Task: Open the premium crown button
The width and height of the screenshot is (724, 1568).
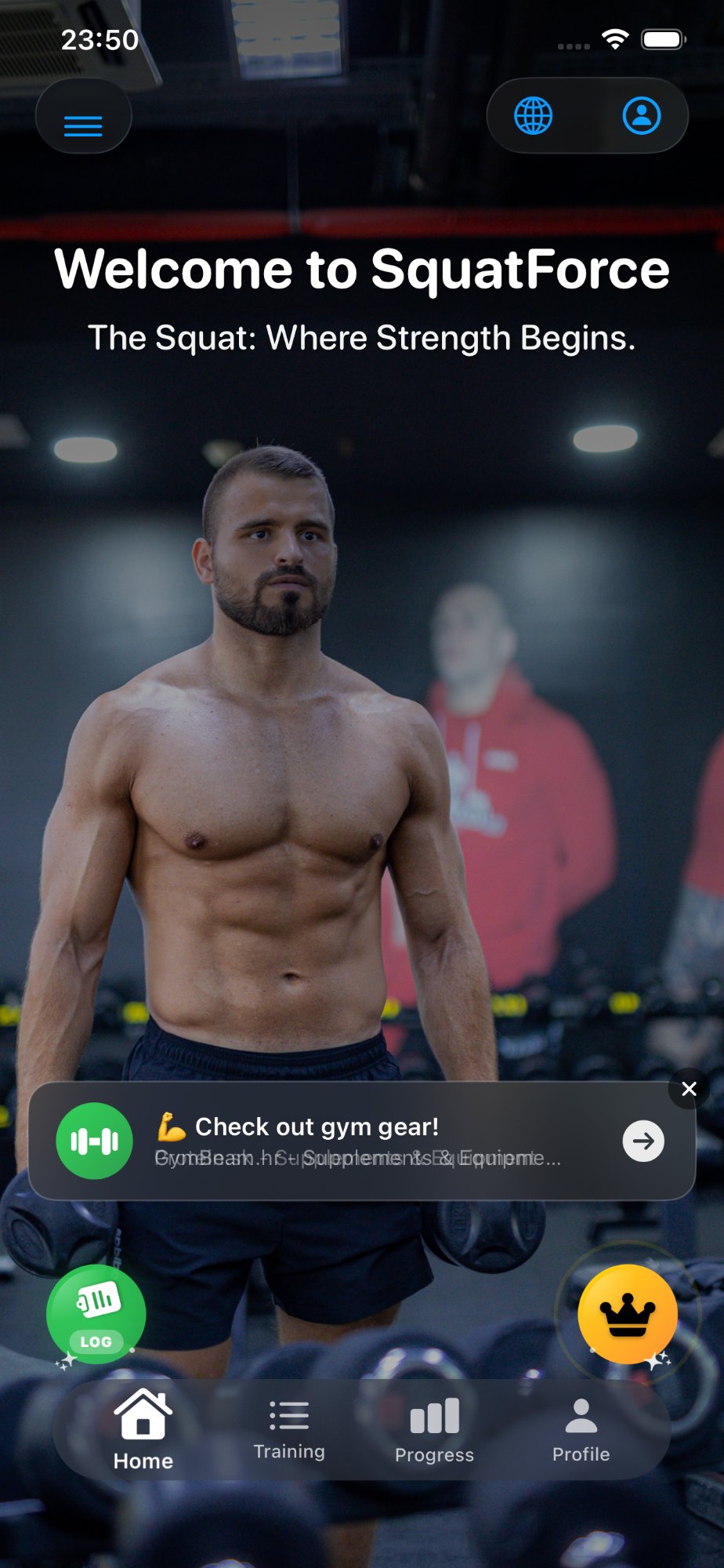Action: coord(627,1315)
